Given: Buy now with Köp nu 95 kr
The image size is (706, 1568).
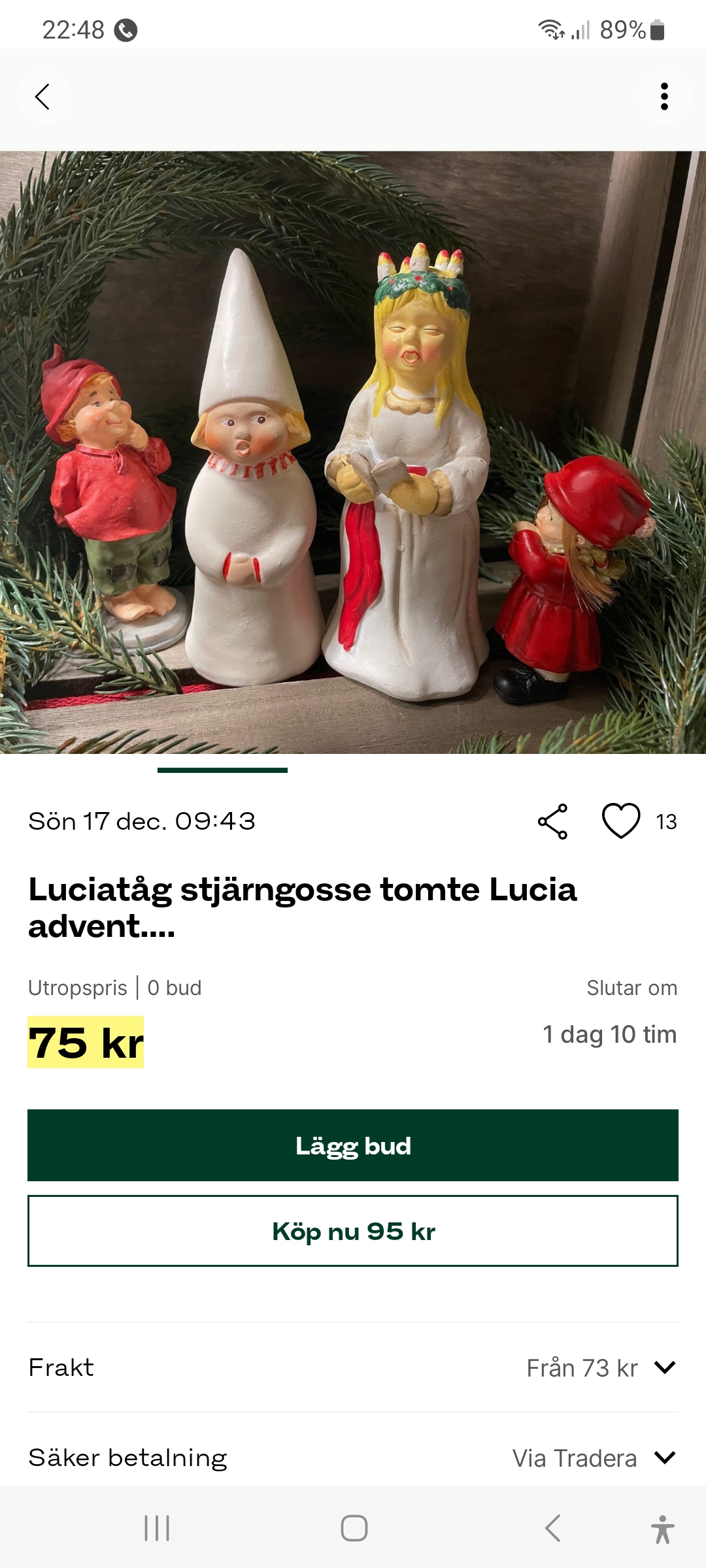Looking at the screenshot, I should point(353,1231).
